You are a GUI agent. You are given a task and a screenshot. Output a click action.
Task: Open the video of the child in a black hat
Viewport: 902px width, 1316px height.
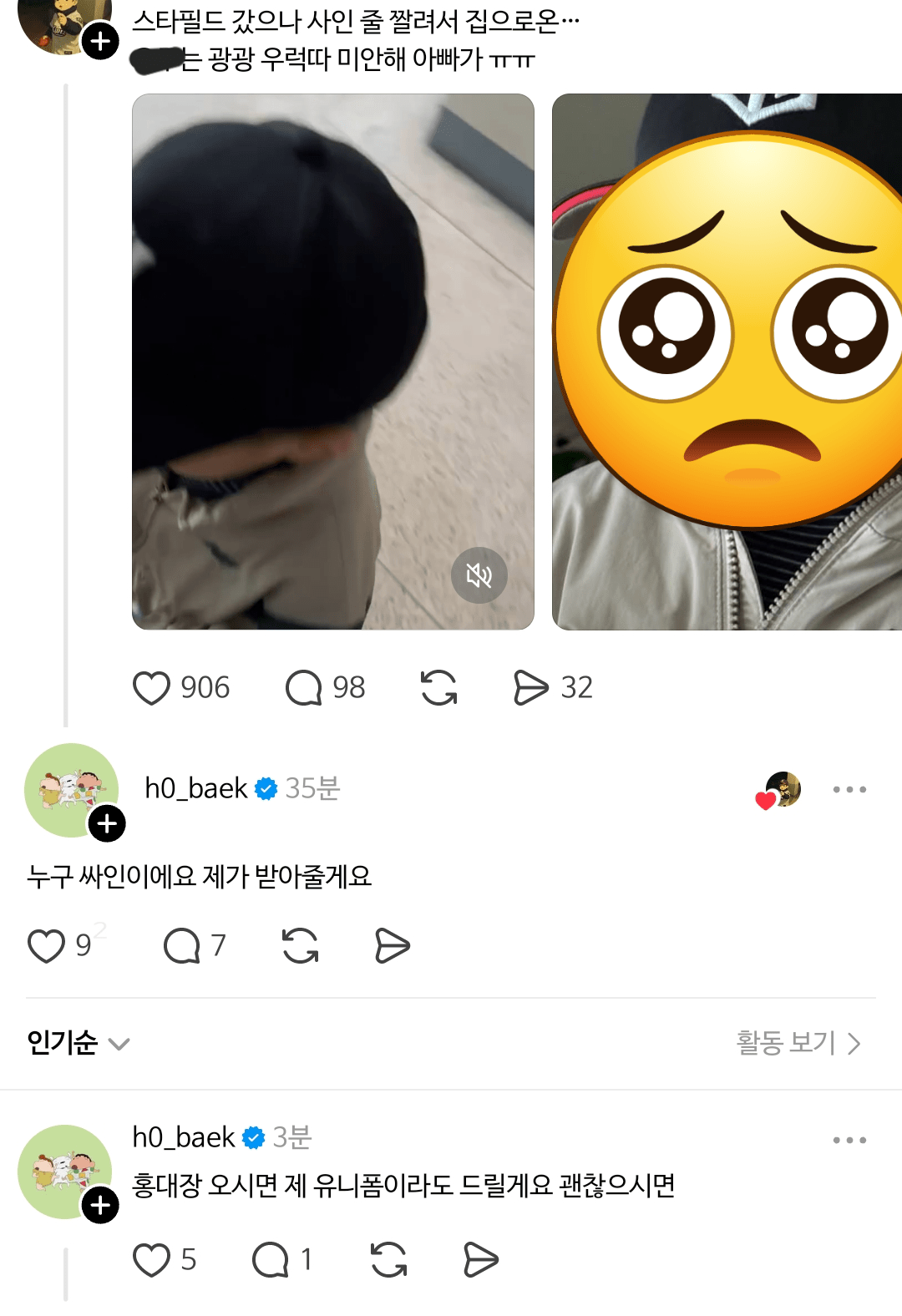[332, 362]
